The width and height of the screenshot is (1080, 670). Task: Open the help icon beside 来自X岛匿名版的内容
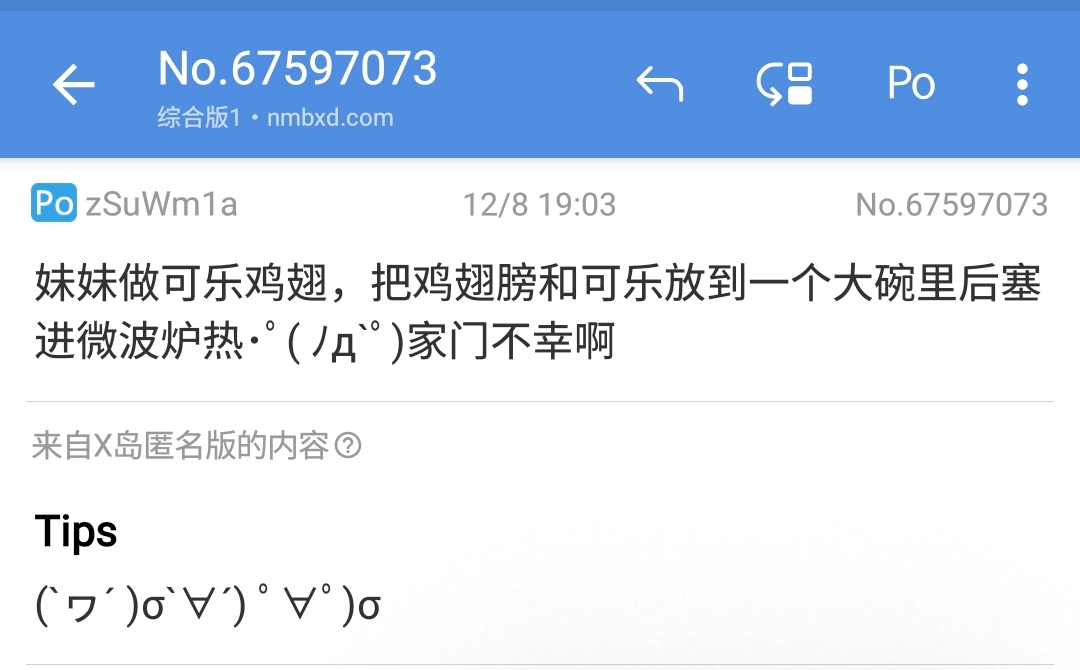pos(347,446)
